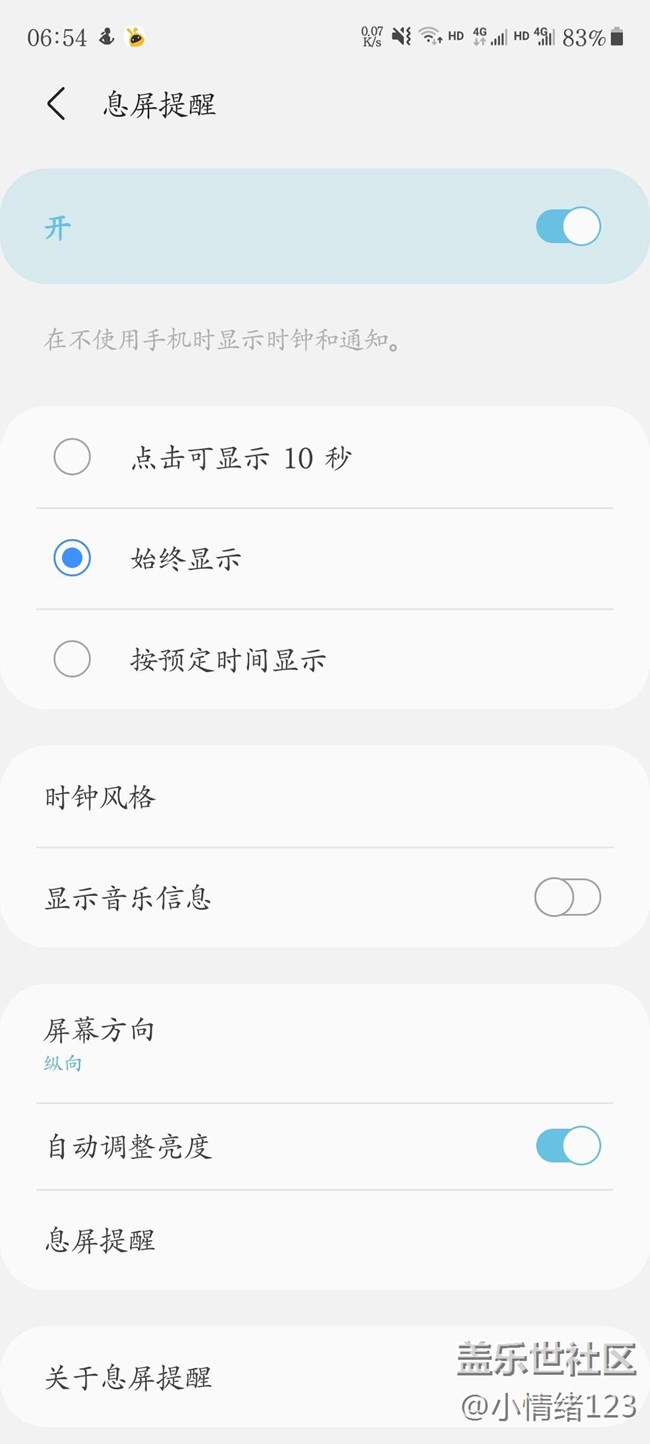The height and width of the screenshot is (1444, 650).
Task: Open 关于息屏提醒 page
Action: [128, 1377]
